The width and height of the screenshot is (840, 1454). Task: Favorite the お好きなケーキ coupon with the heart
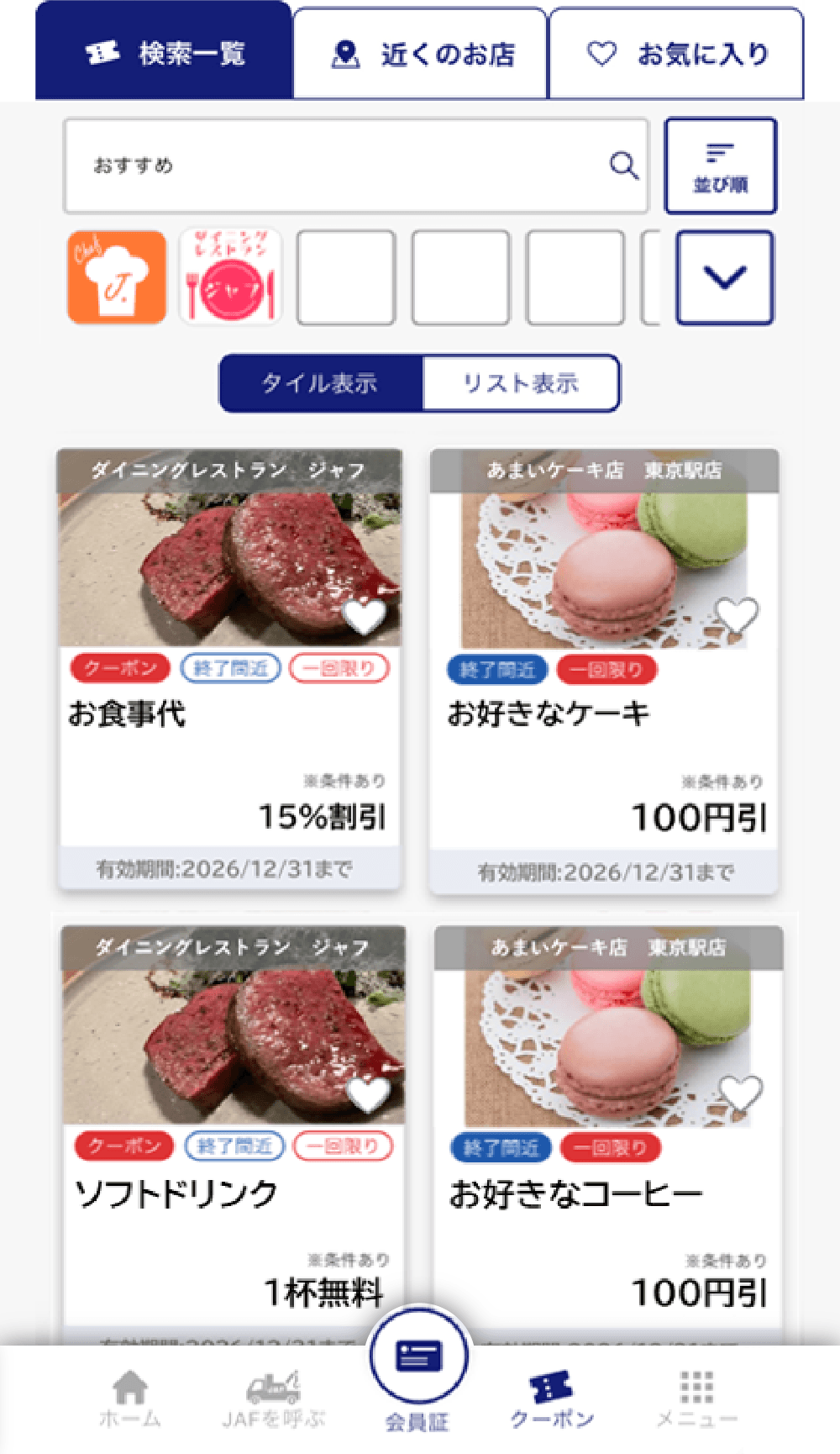(x=737, y=616)
